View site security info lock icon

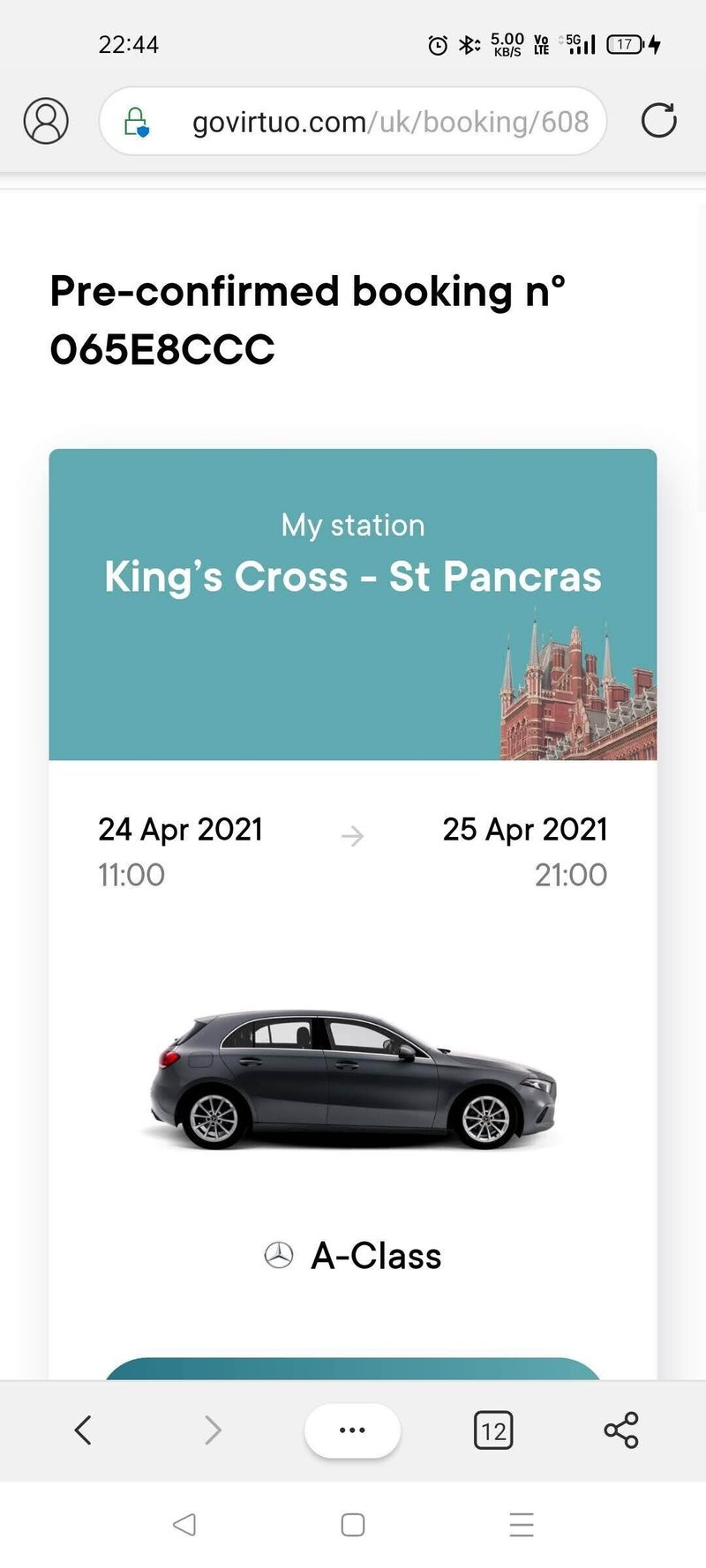click(x=136, y=122)
